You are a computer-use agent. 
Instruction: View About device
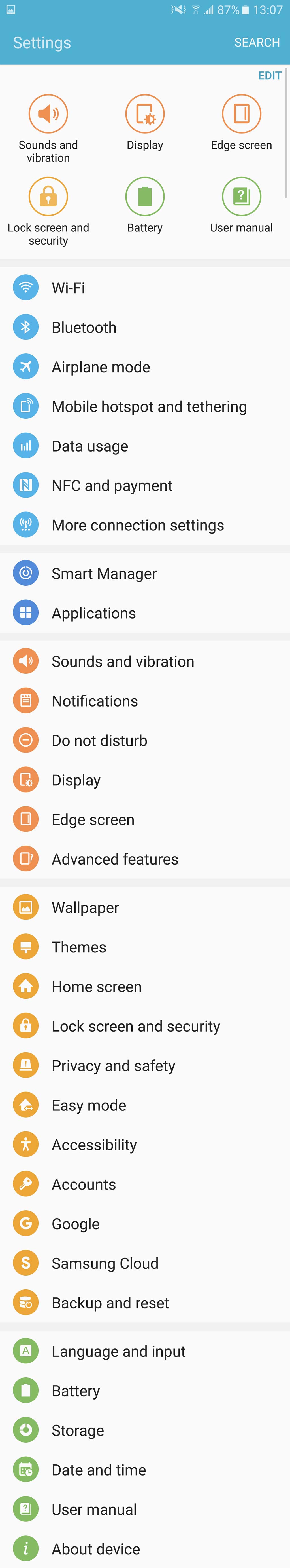(x=95, y=1548)
